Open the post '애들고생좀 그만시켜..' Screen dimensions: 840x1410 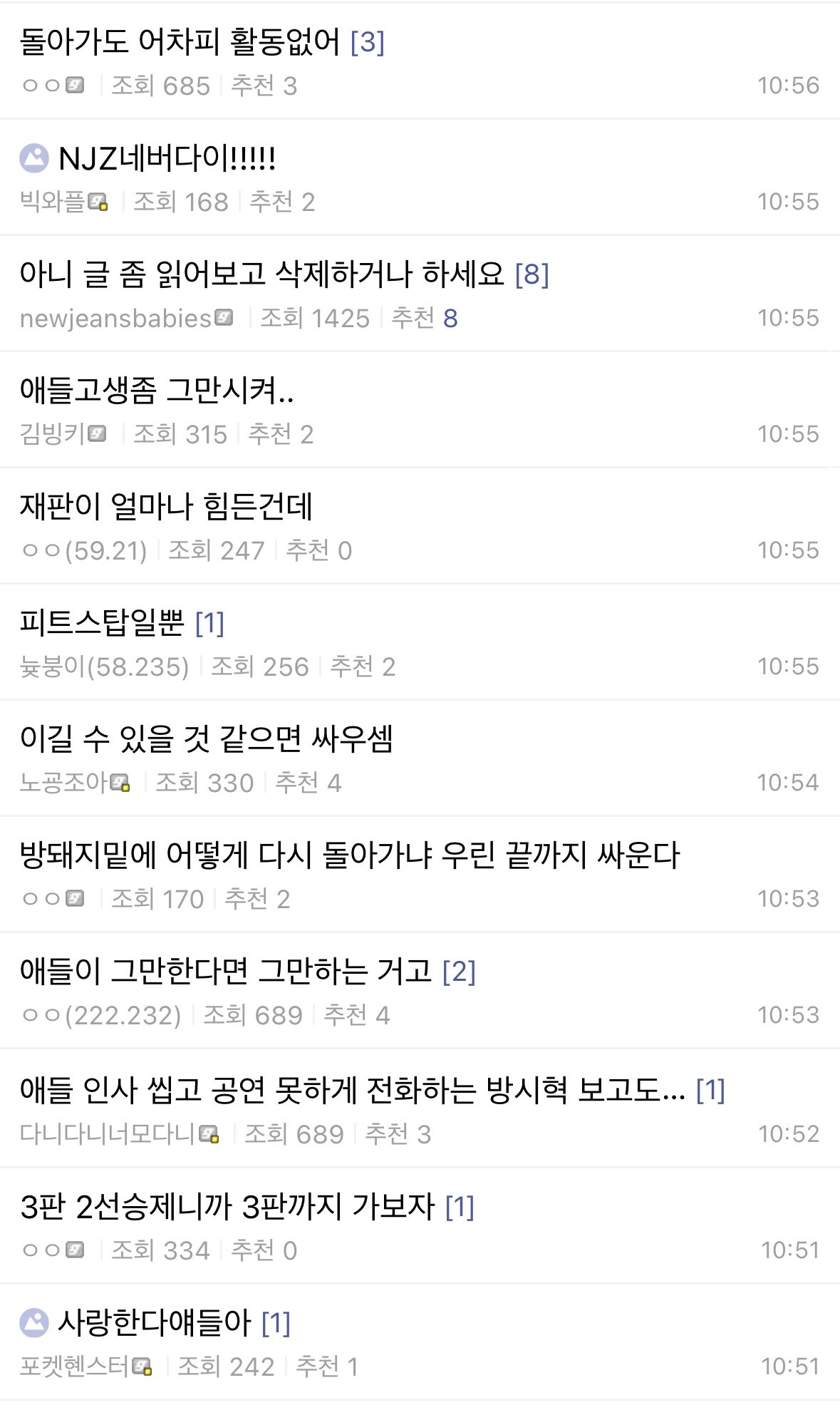pyautogui.click(x=157, y=391)
